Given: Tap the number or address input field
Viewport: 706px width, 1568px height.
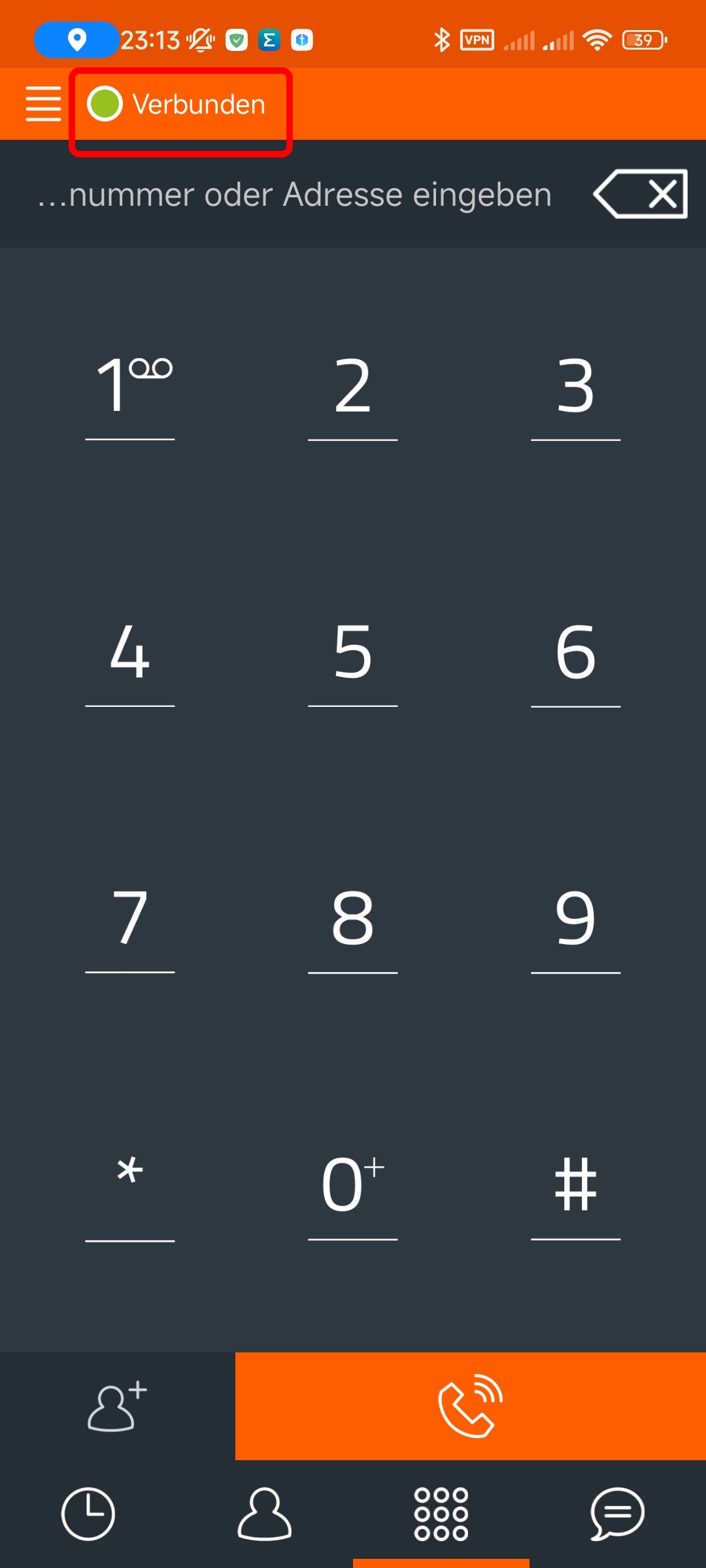Looking at the screenshot, I should click(x=294, y=195).
